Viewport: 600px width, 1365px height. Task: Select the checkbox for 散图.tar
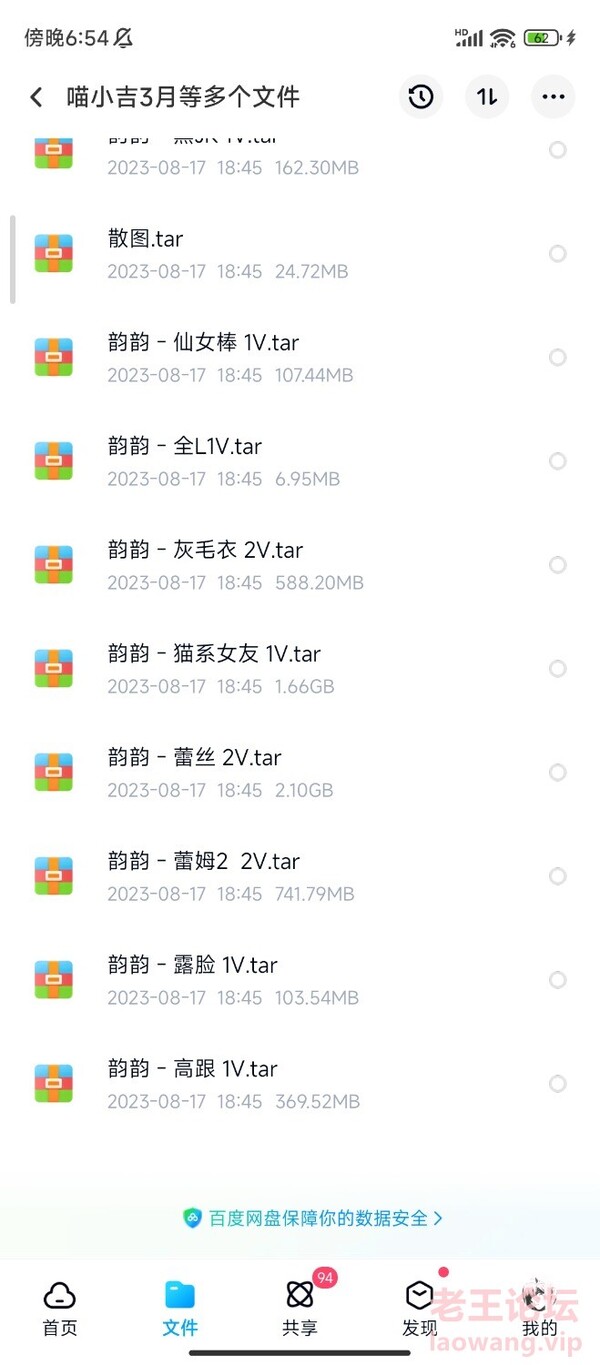coord(558,254)
